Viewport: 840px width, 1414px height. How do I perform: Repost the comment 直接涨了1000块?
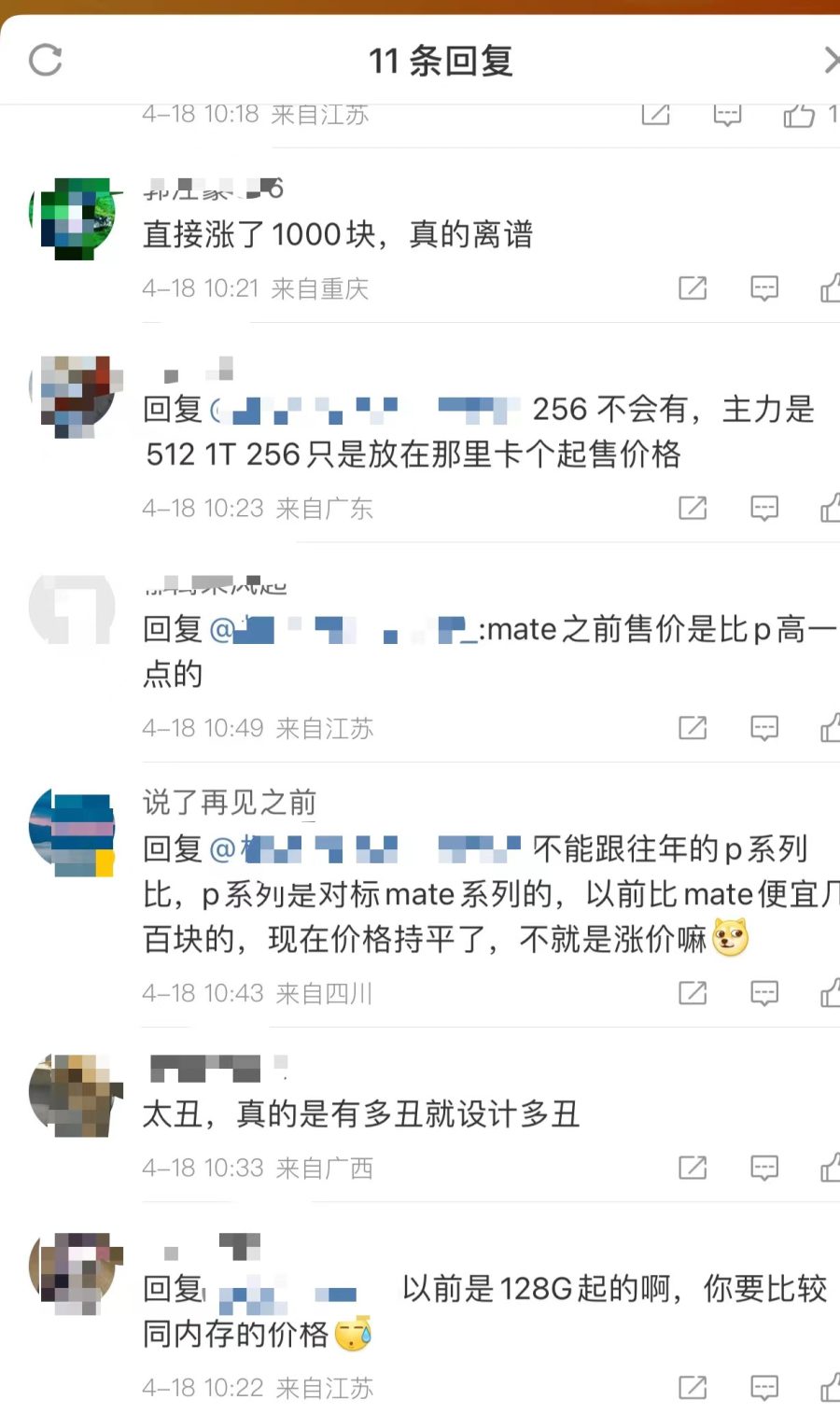pos(693,288)
